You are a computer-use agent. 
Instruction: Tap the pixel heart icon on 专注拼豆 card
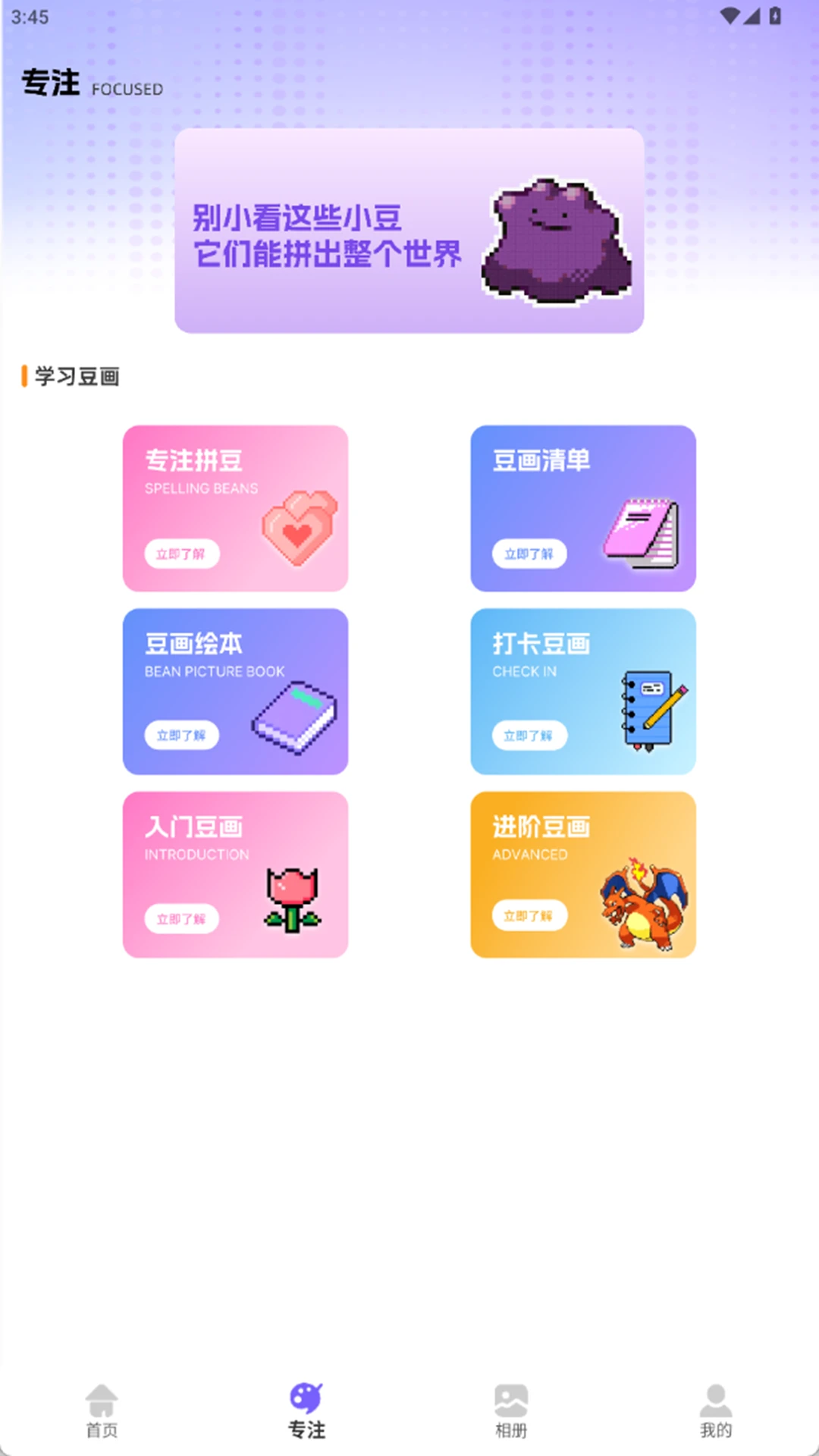coord(298,526)
